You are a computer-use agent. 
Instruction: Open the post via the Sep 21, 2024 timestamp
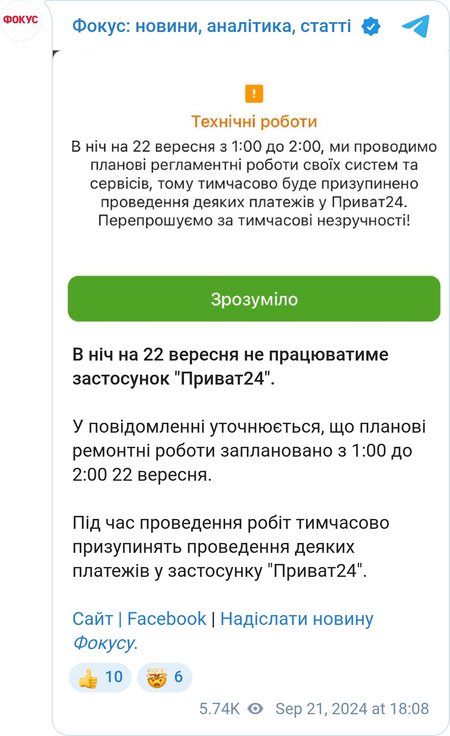click(x=352, y=709)
